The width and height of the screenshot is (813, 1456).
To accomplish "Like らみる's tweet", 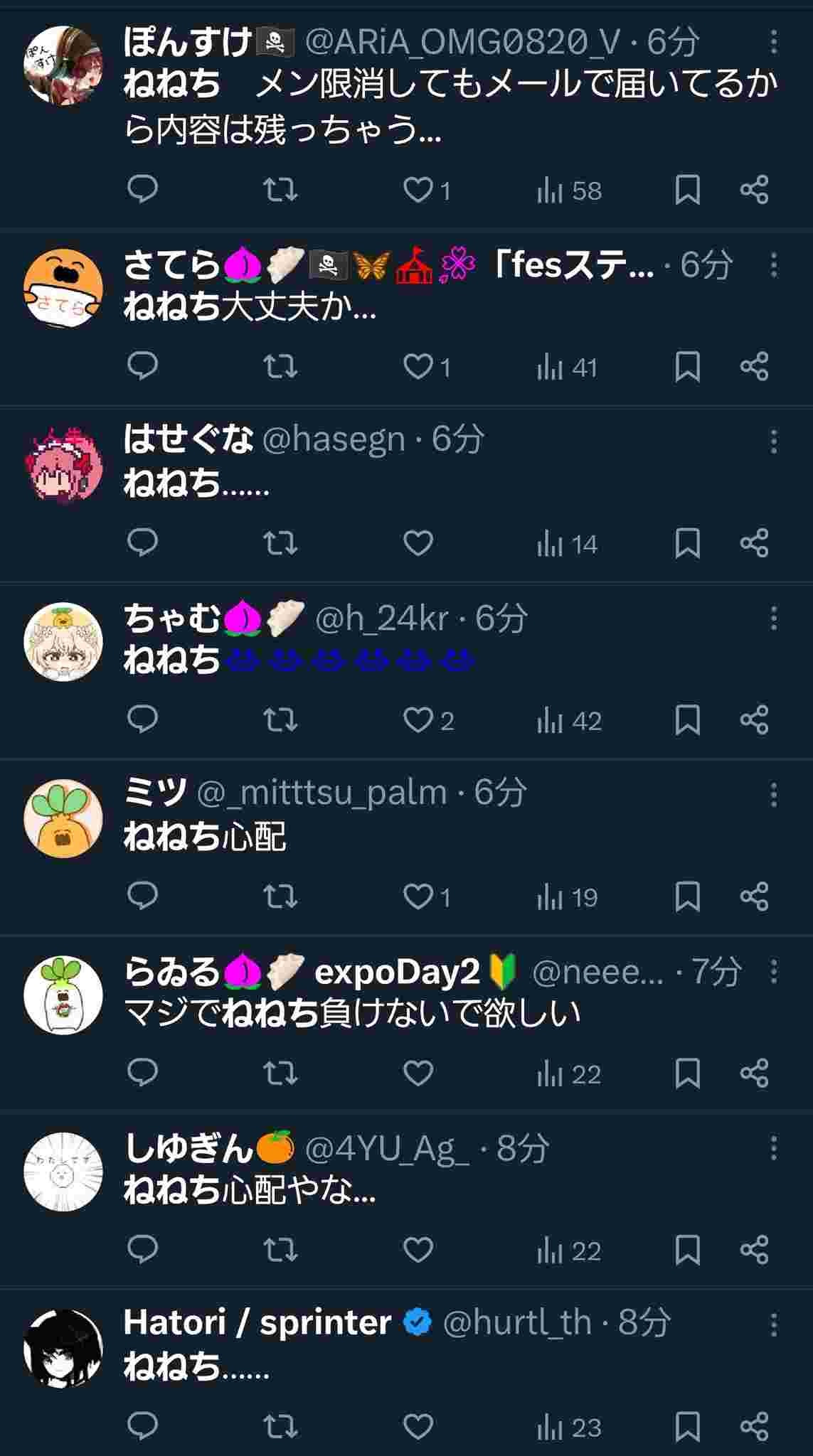I will pos(418,1073).
